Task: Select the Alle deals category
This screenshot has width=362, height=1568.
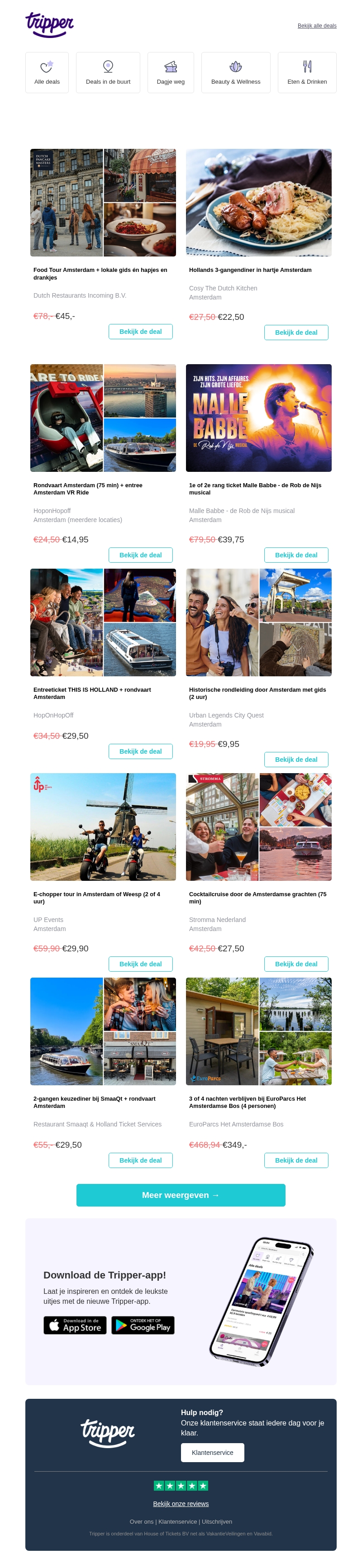Action: [47, 72]
